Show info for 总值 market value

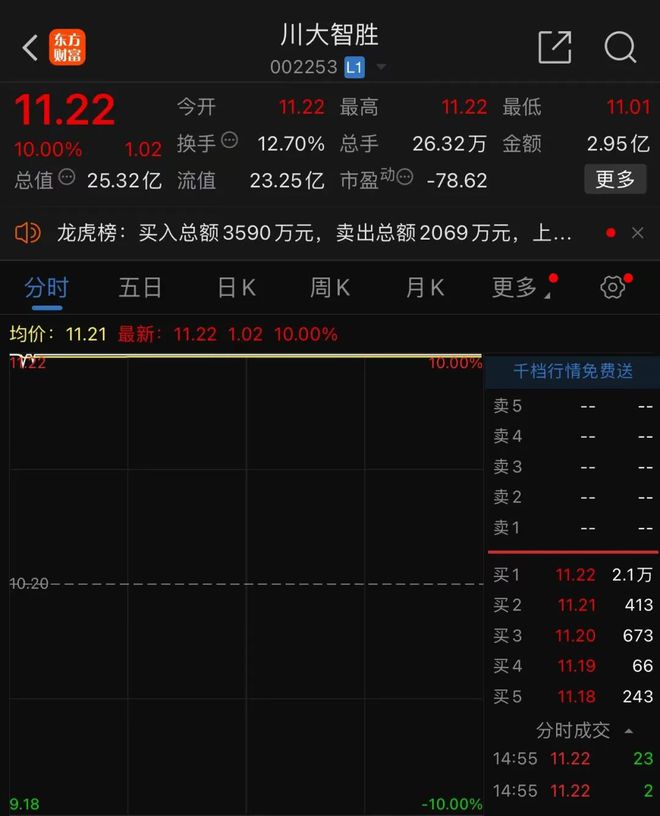pos(67,177)
